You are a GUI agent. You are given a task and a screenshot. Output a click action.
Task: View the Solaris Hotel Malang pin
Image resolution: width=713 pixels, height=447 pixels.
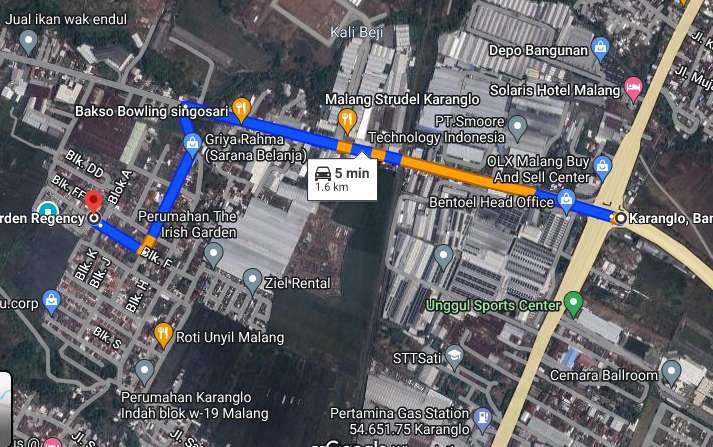tap(632, 89)
